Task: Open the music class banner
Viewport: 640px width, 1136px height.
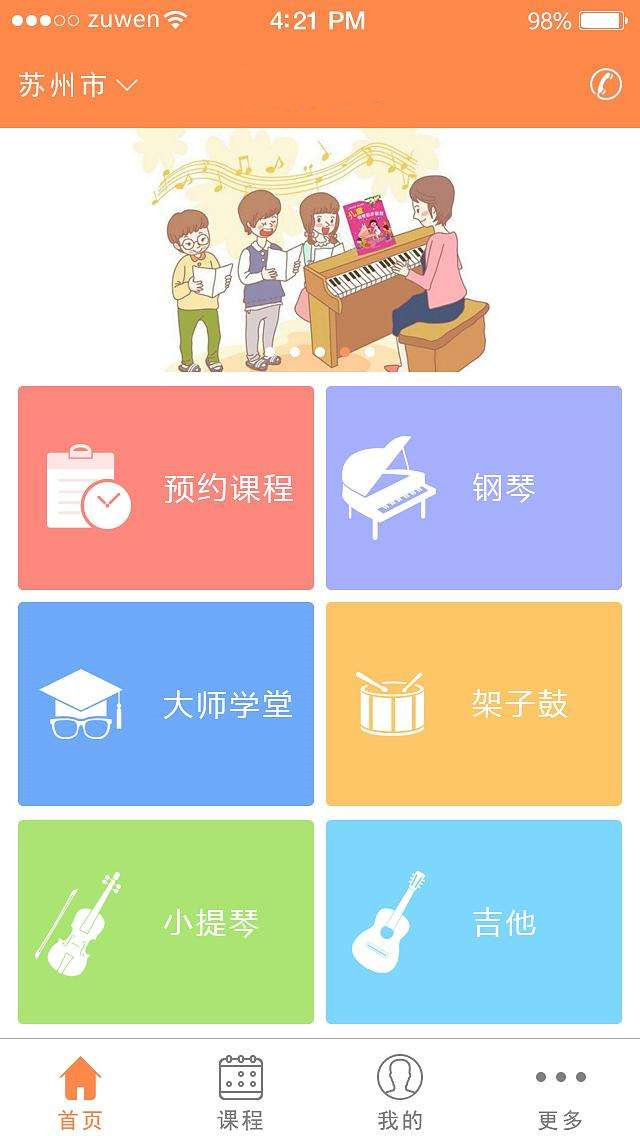Action: [x=320, y=250]
